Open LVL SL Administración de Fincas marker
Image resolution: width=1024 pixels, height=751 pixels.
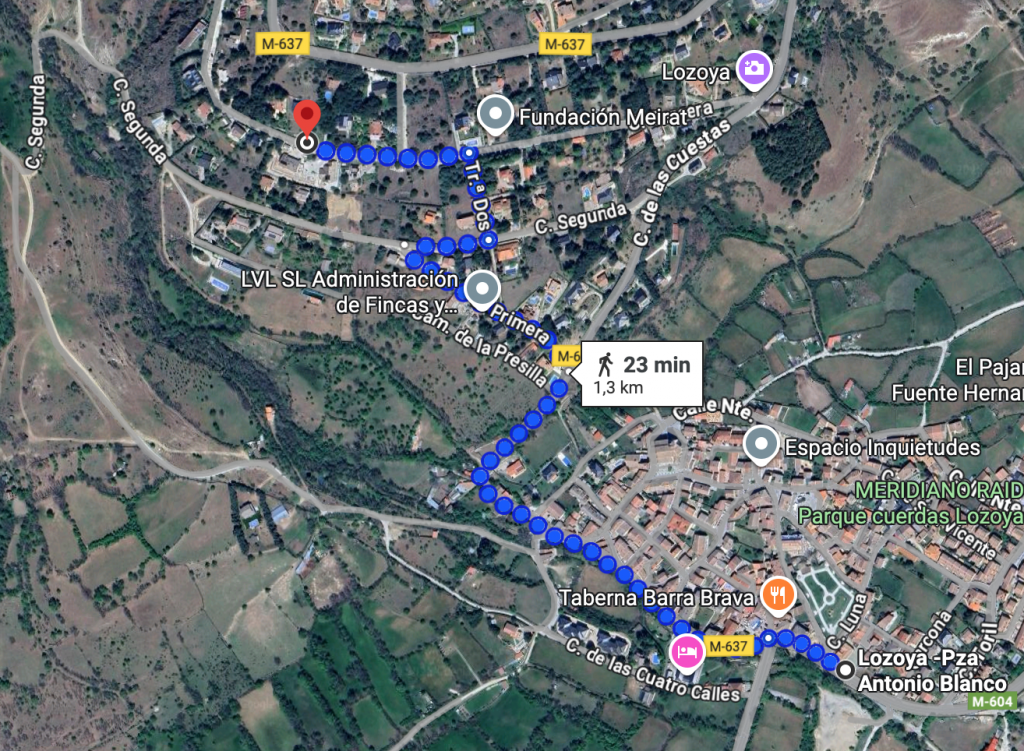(483, 291)
